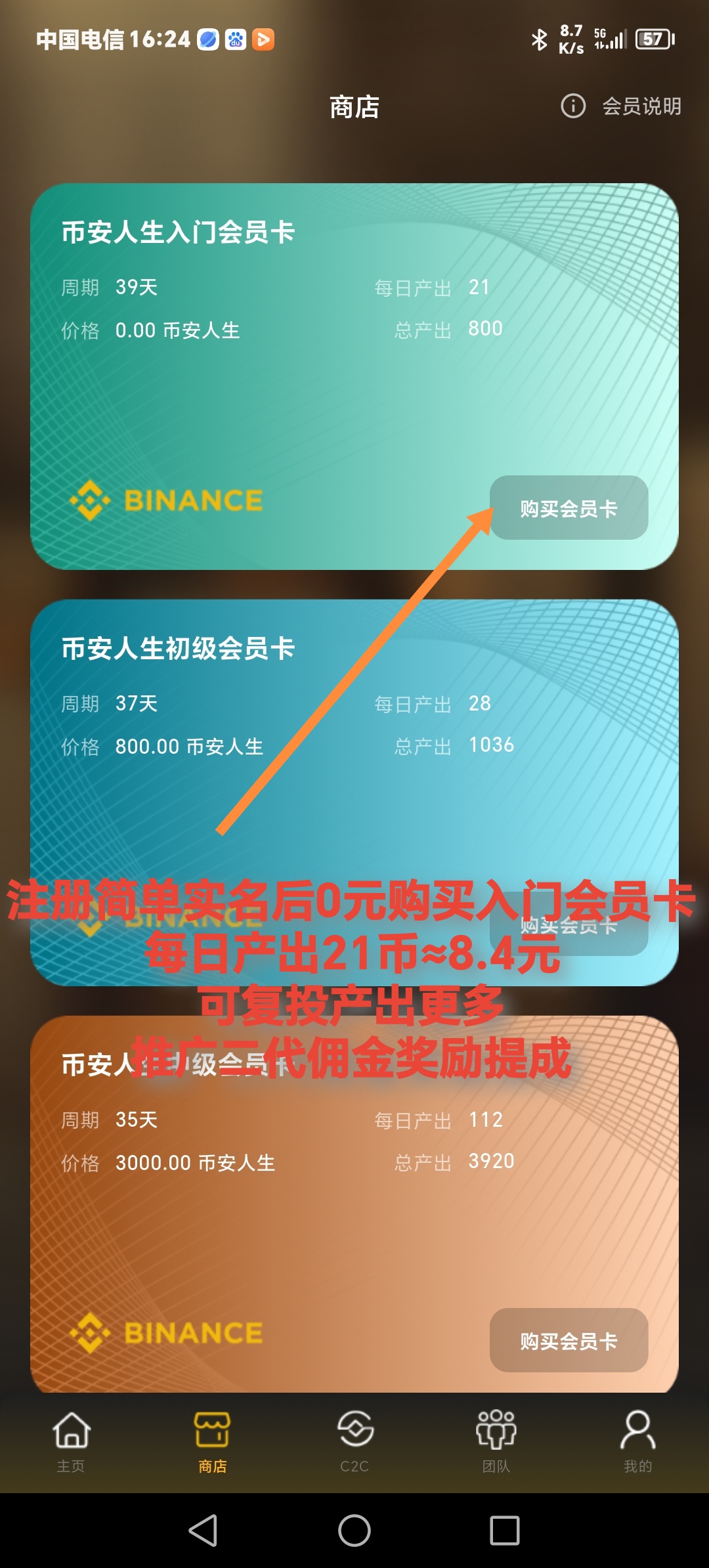Go to the system home screen

click(x=354, y=1531)
